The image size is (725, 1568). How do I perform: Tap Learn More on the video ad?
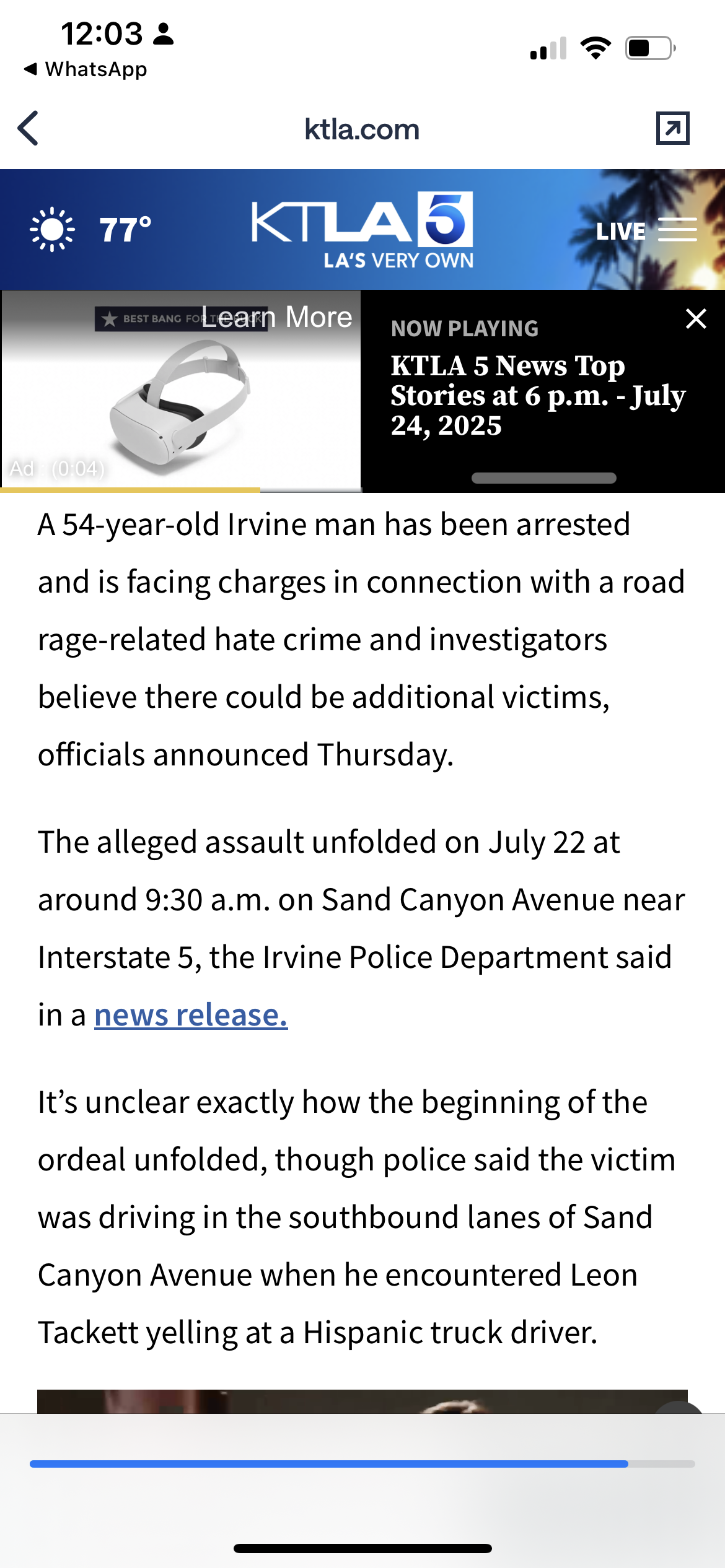point(276,317)
